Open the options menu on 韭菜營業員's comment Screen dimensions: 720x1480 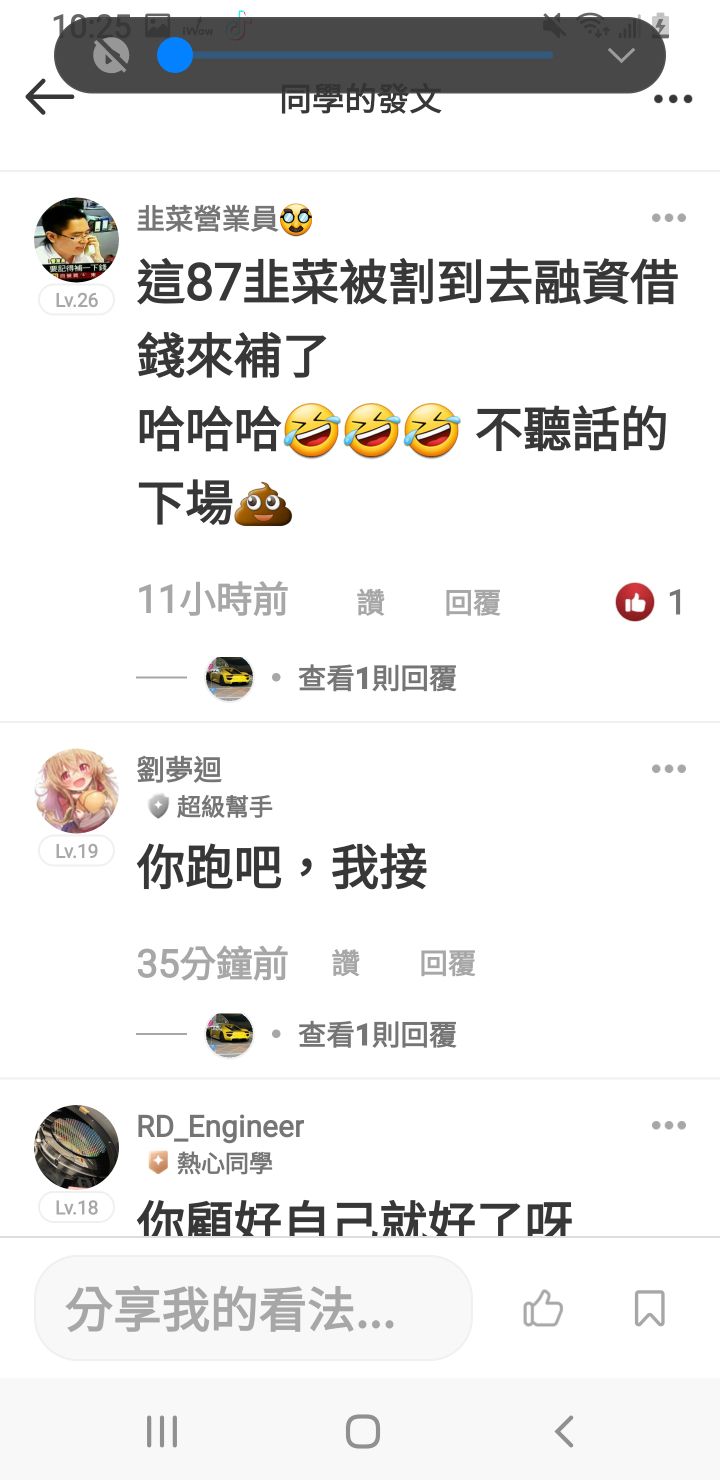point(668,218)
